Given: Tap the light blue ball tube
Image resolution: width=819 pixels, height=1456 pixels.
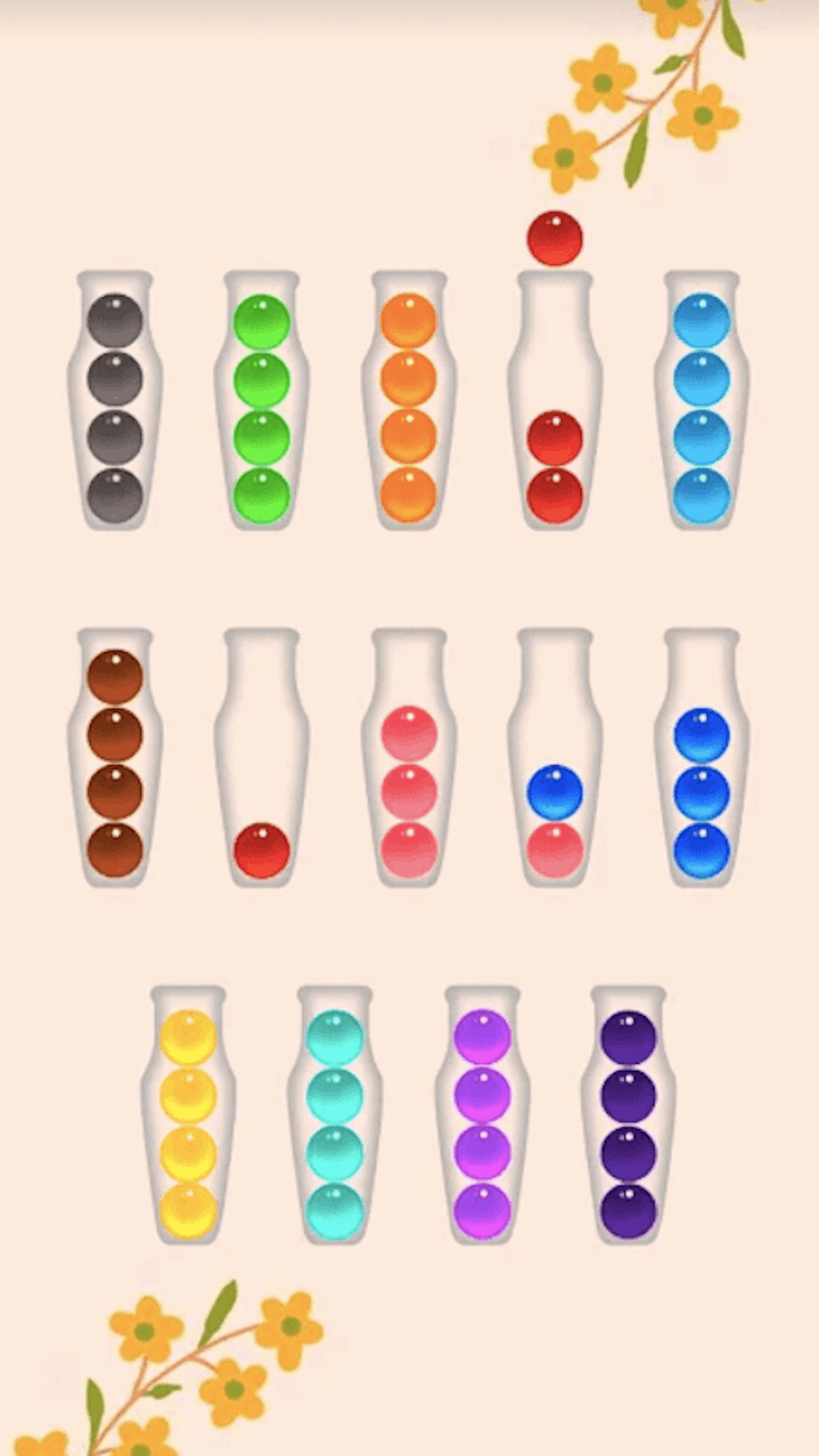Looking at the screenshot, I should [701, 402].
